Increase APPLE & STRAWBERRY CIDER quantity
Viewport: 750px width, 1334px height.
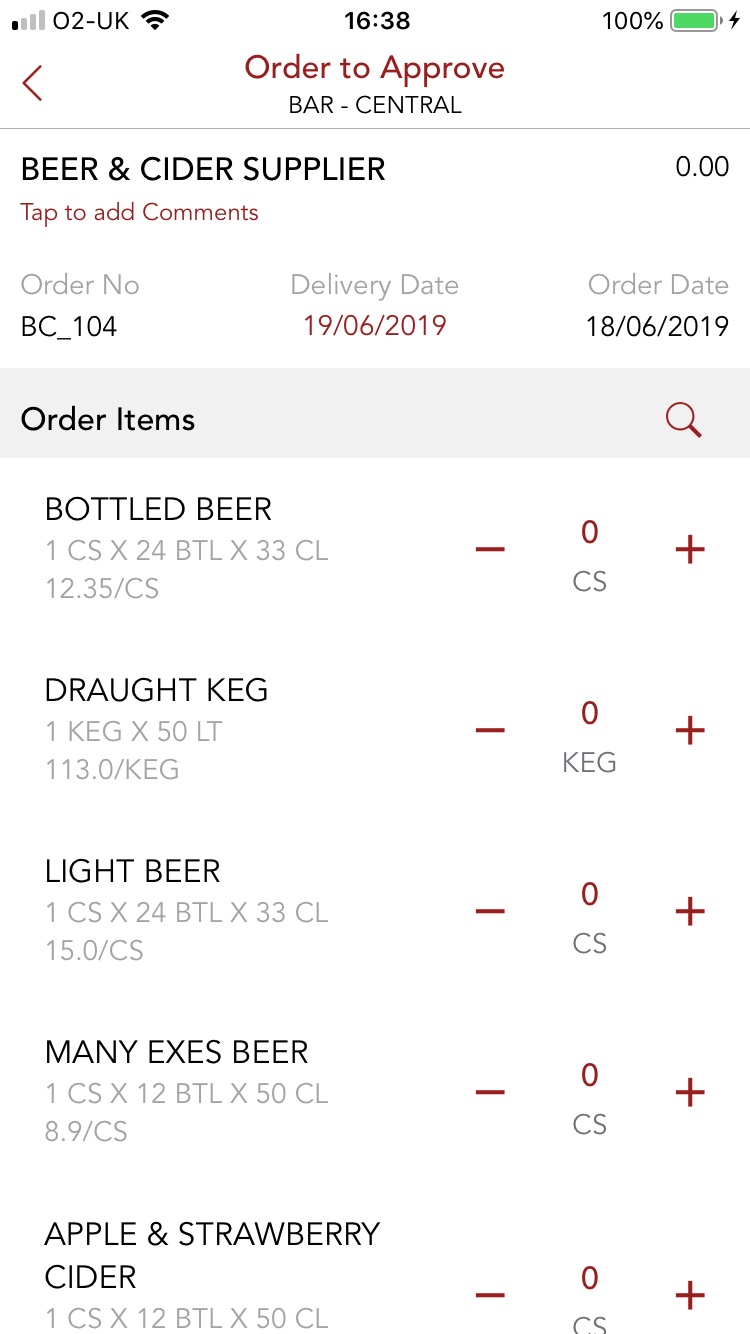coord(688,1295)
